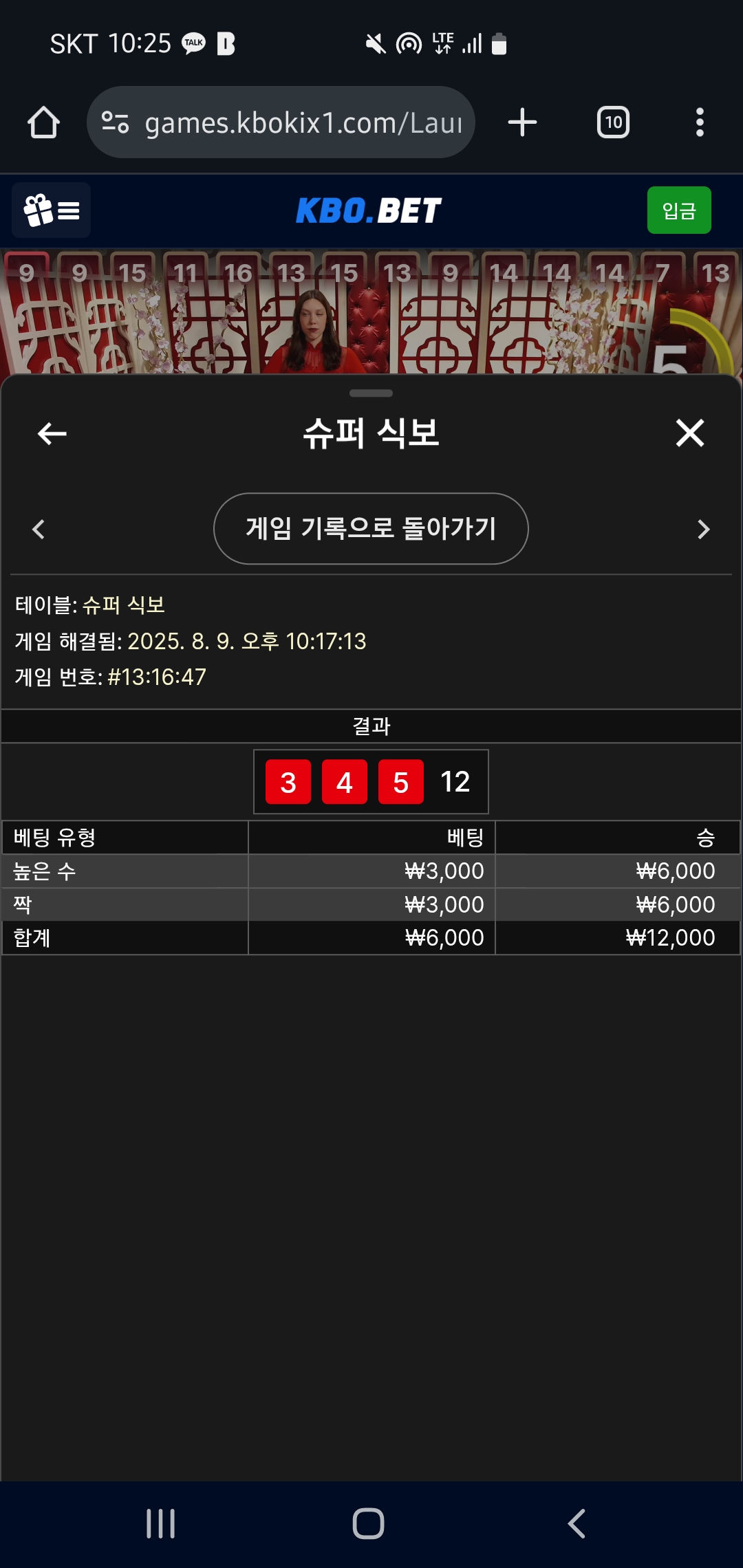Image resolution: width=743 pixels, height=1568 pixels.
Task: Tap the games.kbokix1.com address bar
Action: pos(281,122)
